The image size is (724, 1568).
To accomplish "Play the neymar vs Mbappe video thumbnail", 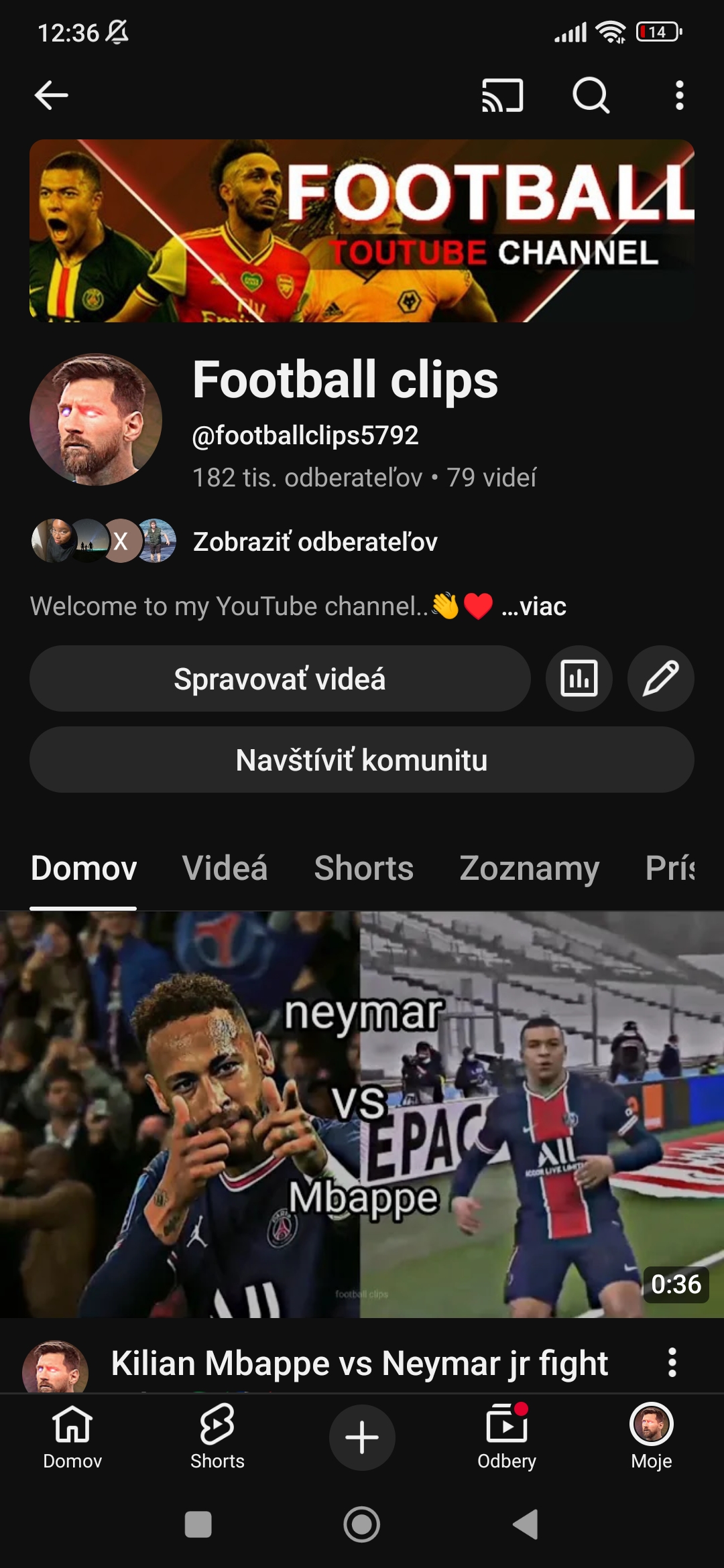I will coord(361,1114).
